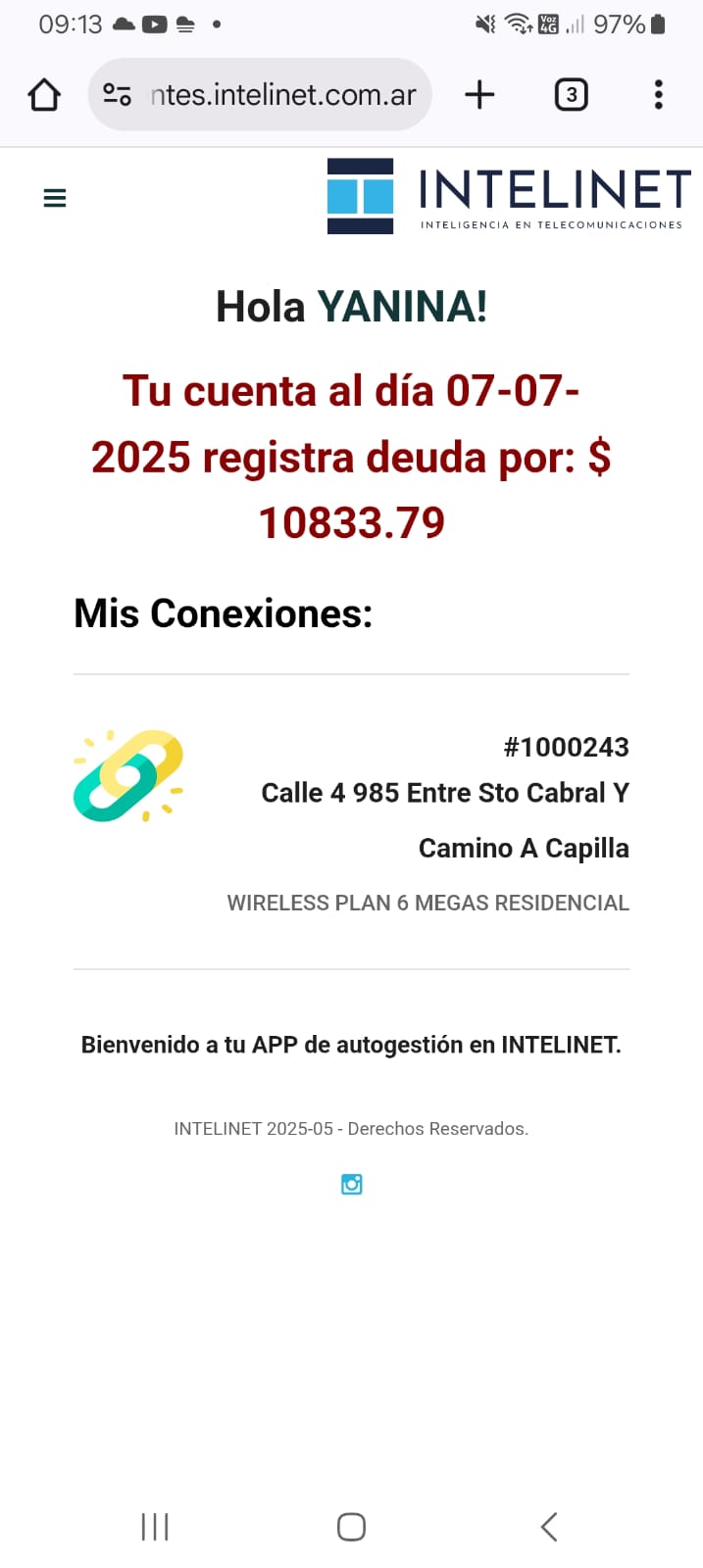
Task: Go to the browser home page
Action: [x=44, y=95]
